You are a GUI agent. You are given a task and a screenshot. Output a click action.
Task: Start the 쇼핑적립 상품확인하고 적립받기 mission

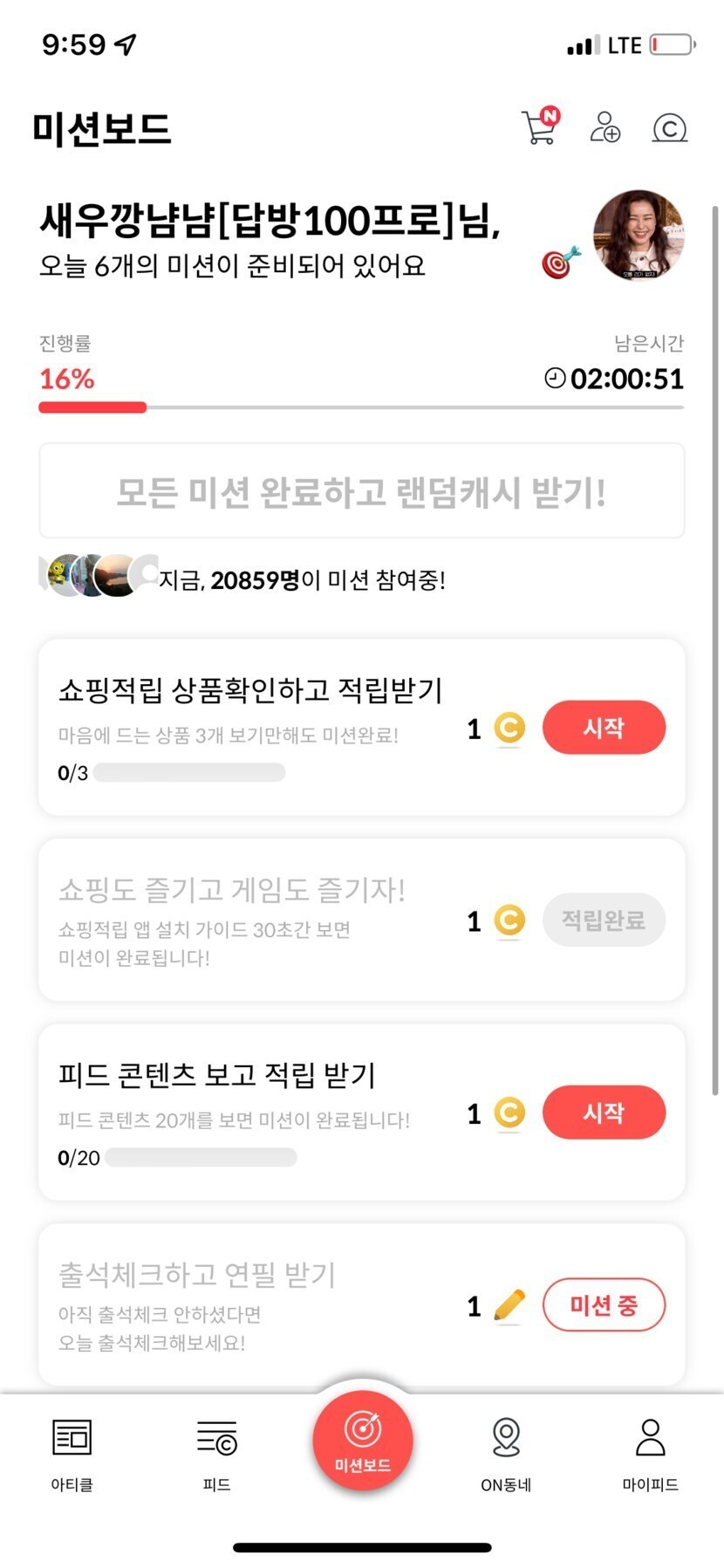604,728
